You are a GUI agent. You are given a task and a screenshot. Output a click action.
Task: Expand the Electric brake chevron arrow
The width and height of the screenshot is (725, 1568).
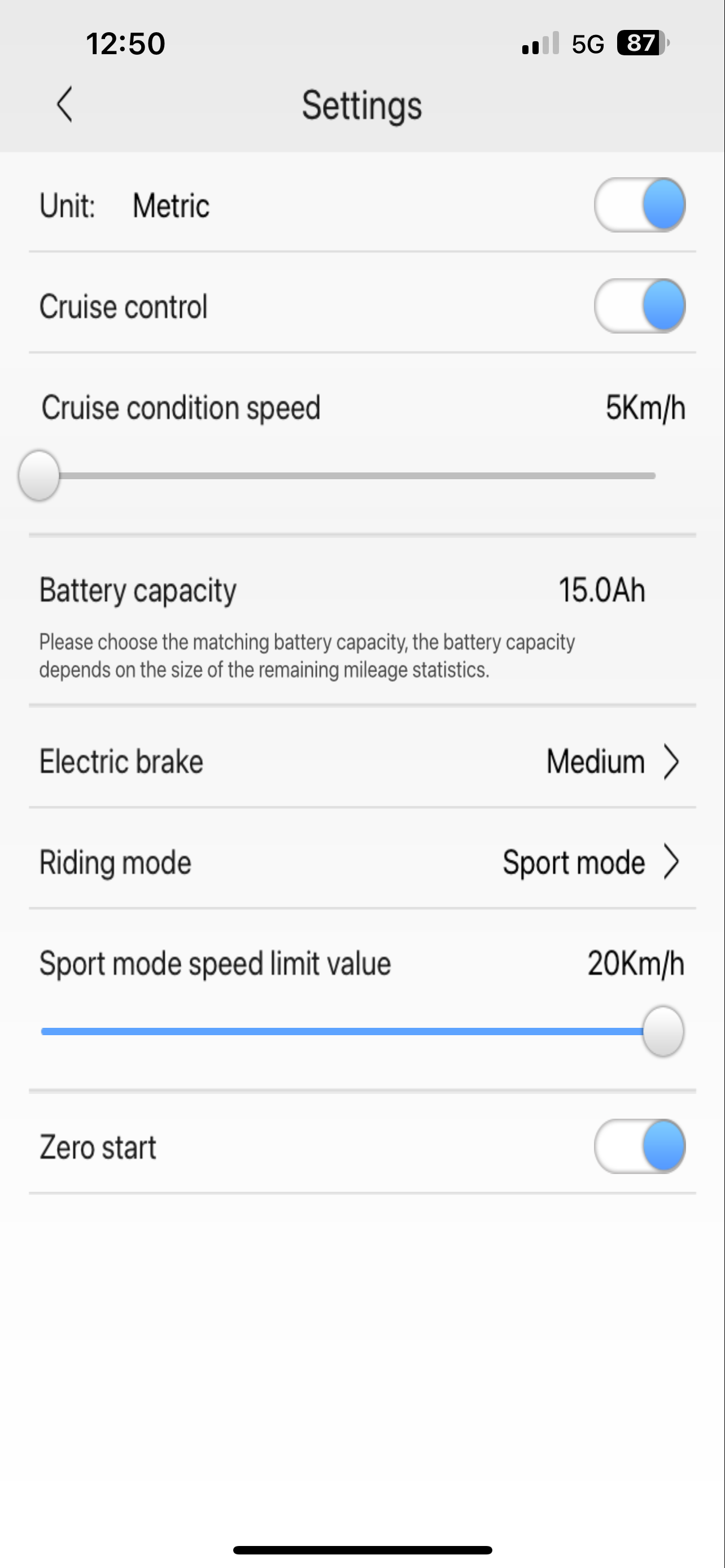tap(672, 761)
